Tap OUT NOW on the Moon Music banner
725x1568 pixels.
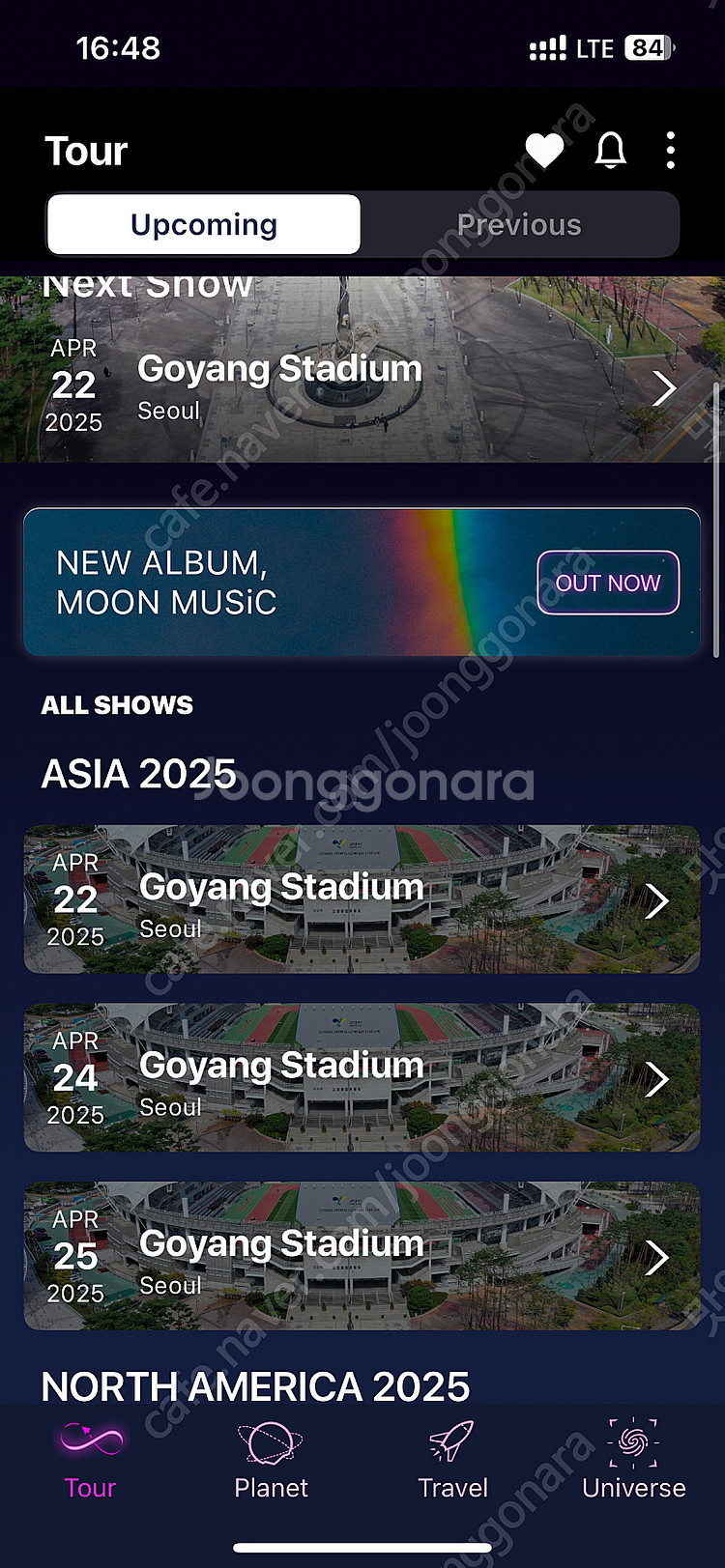608,583
